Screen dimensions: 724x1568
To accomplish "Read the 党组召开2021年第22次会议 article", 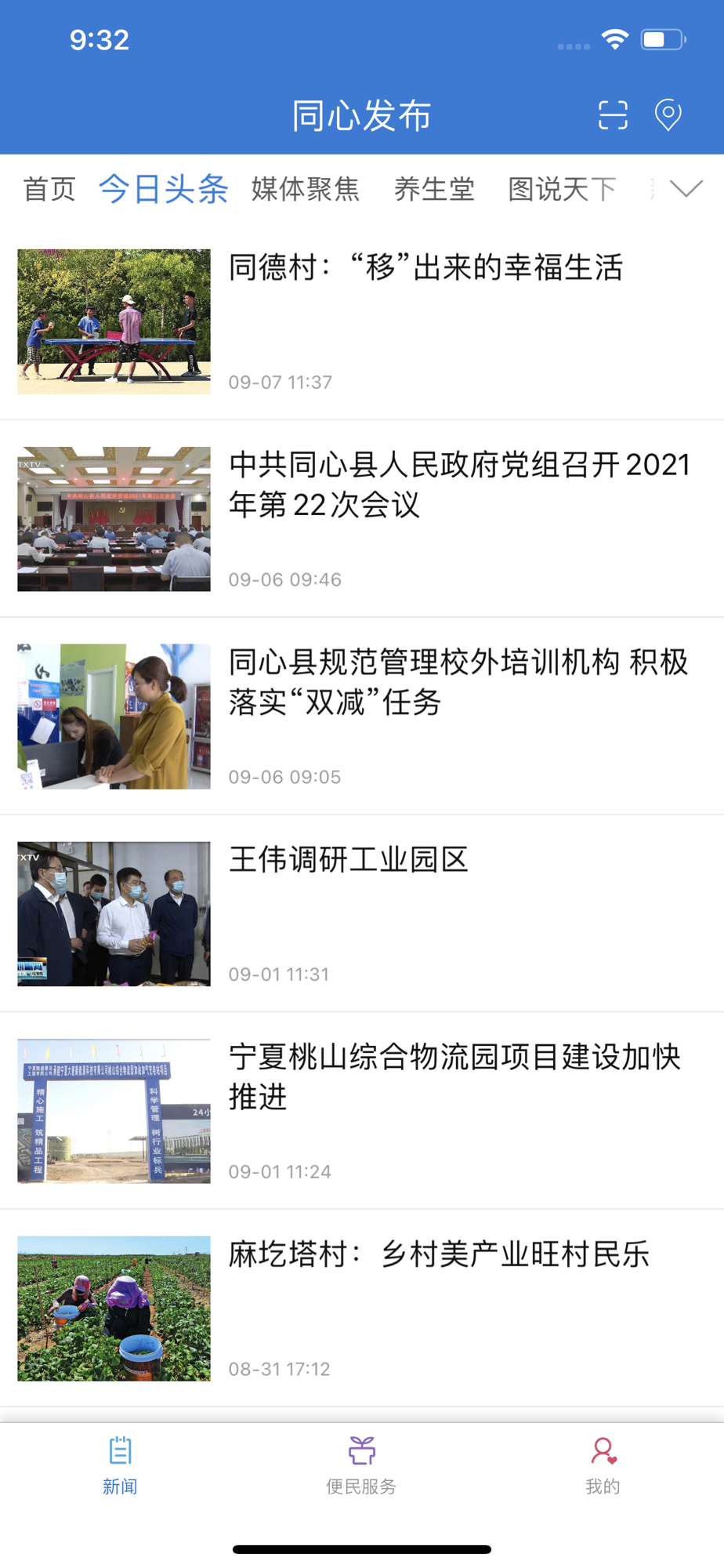I will pos(459,485).
